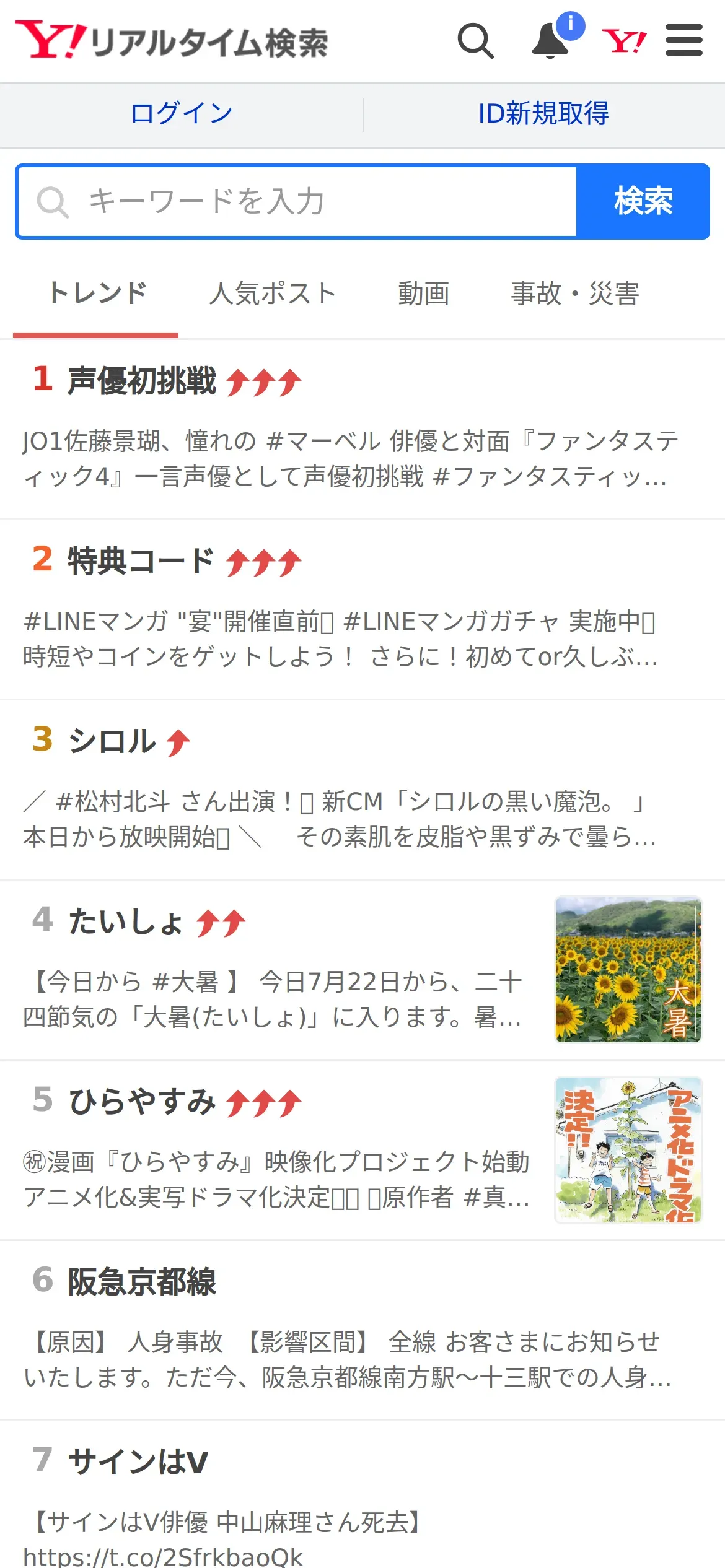
Task: Focus the キーワードを入力 search field
Action: (x=297, y=201)
